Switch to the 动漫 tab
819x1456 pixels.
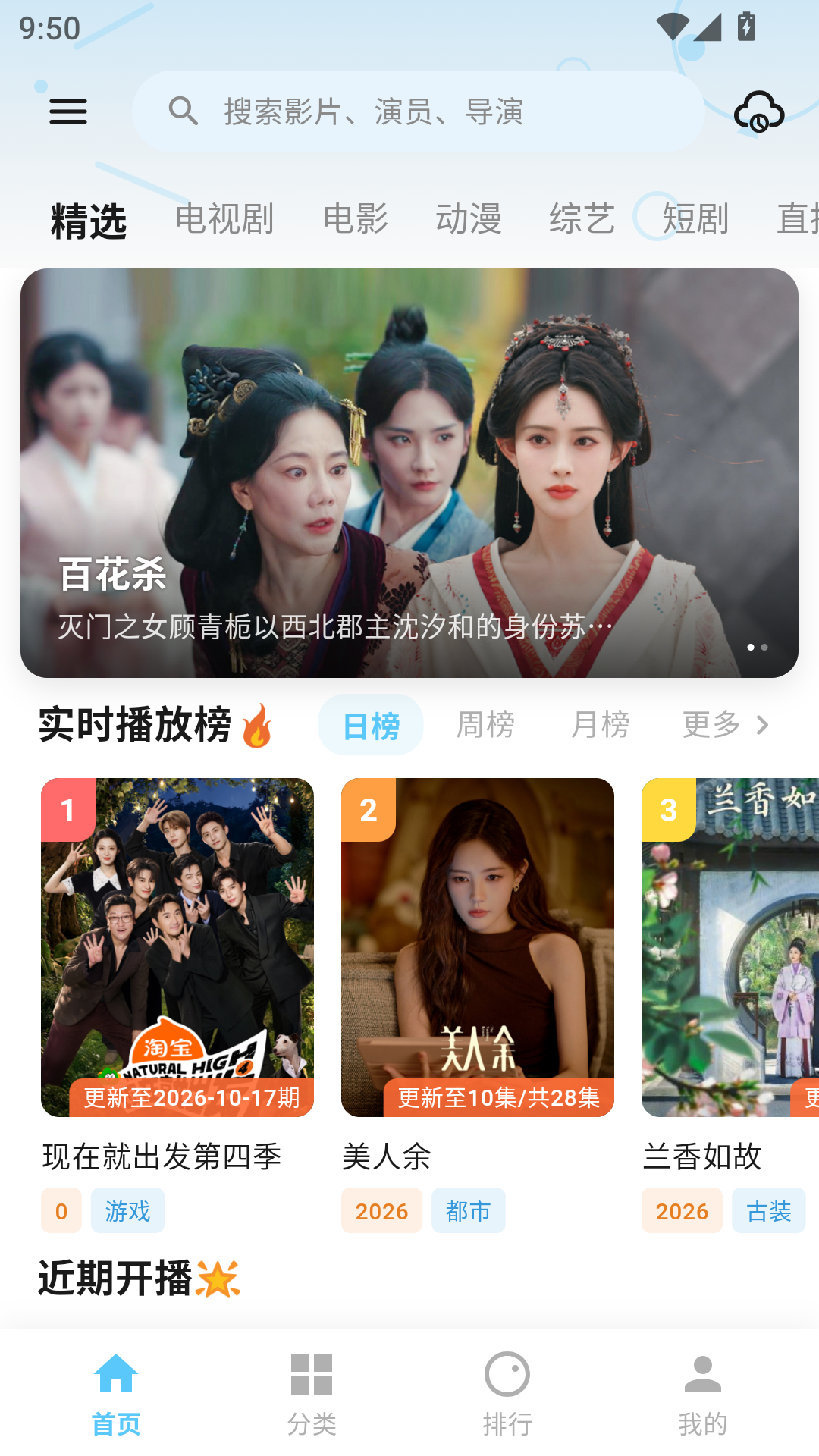(469, 219)
